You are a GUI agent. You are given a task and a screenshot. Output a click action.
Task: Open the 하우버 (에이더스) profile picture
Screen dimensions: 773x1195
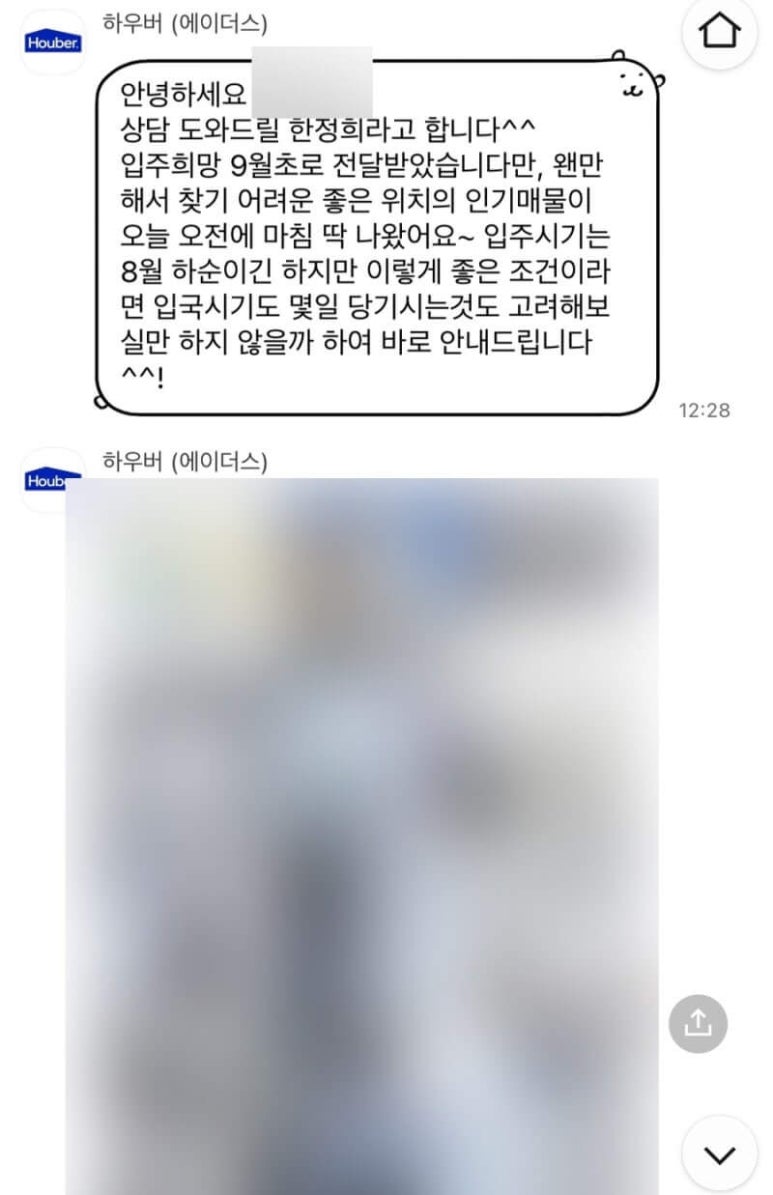pyautogui.click(x=52, y=43)
